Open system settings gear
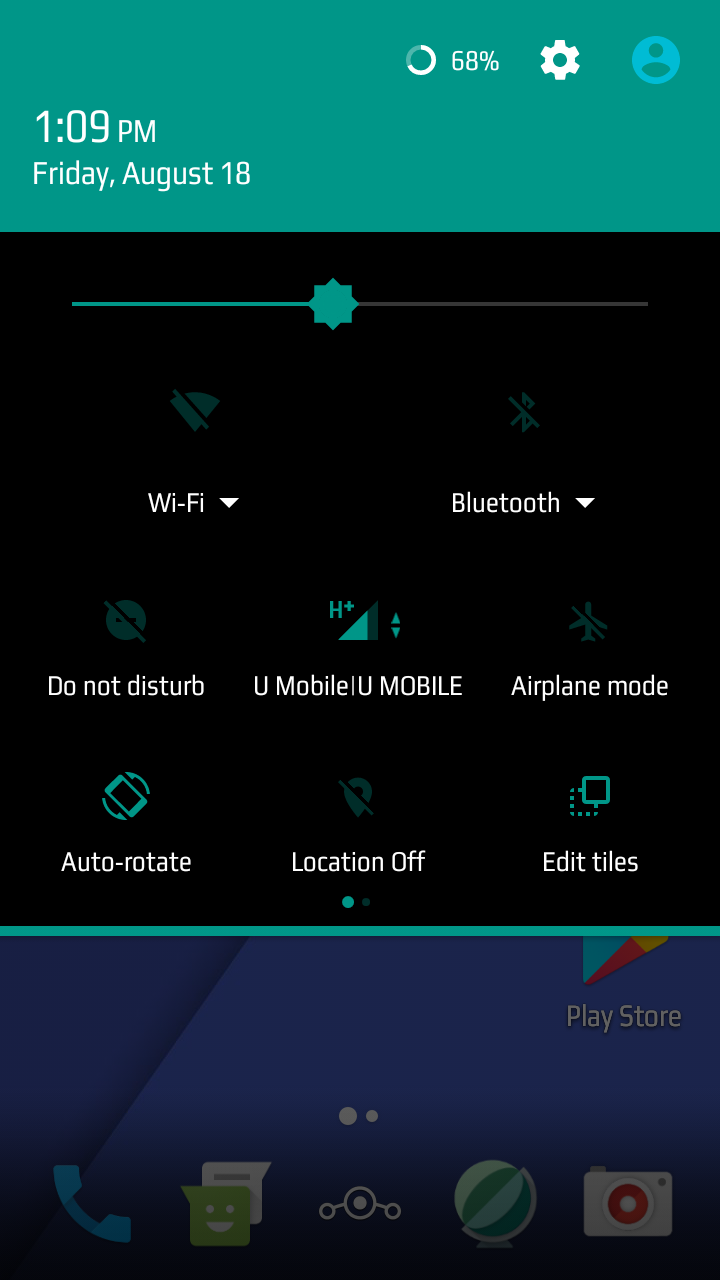This screenshot has width=720, height=1280. coord(560,61)
